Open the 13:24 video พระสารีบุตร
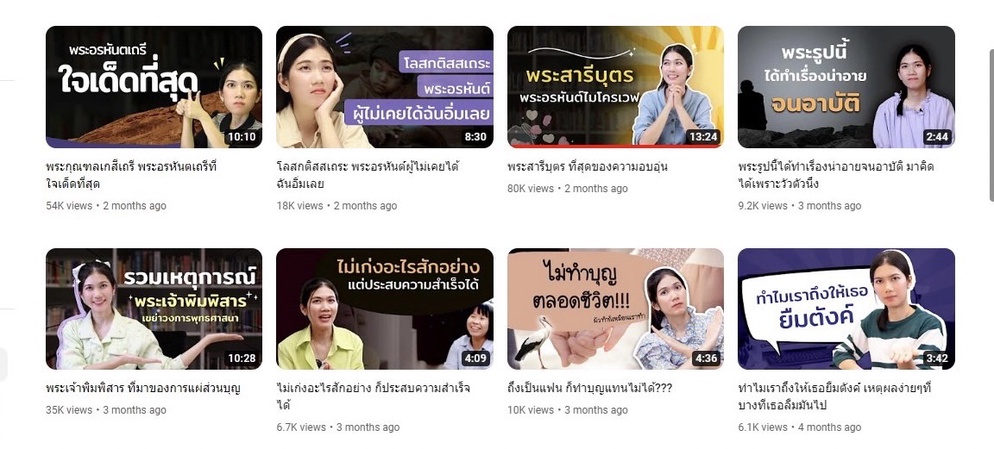994x449 pixels. click(615, 87)
